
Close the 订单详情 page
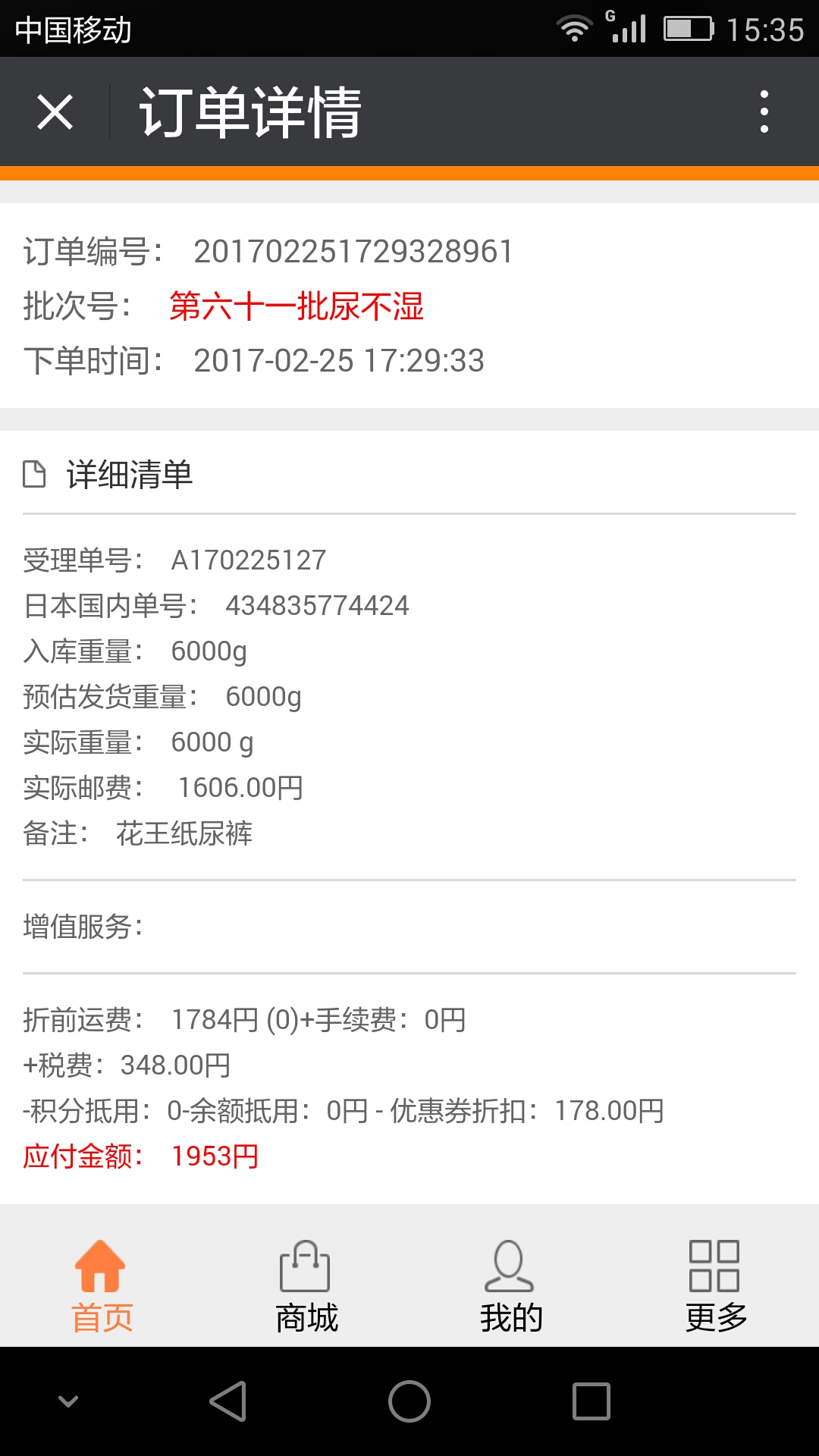point(55,112)
